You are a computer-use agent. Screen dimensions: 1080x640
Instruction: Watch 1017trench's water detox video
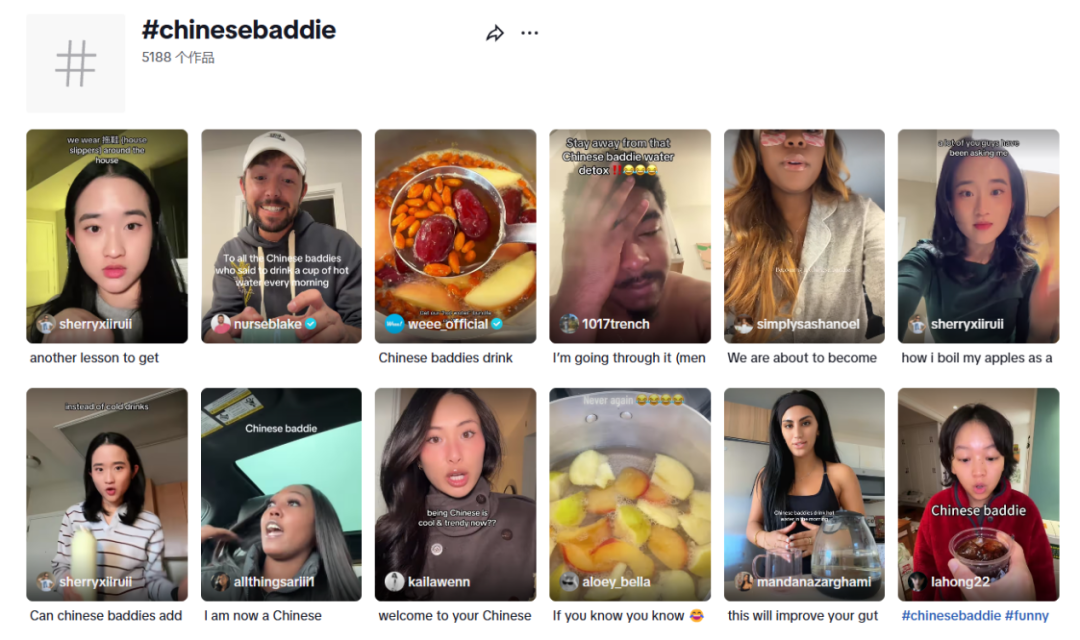[630, 236]
